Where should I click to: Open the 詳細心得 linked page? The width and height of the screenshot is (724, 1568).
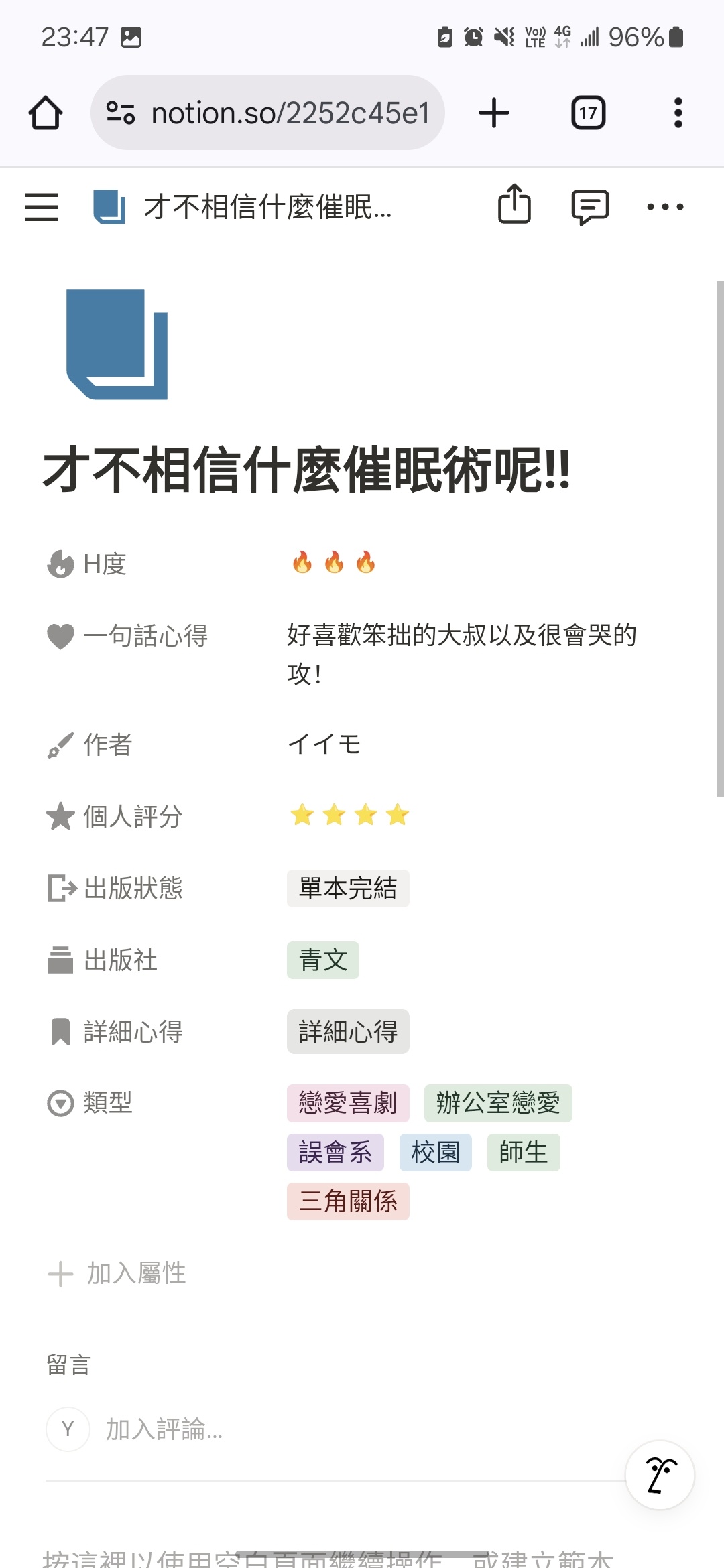tap(348, 1031)
